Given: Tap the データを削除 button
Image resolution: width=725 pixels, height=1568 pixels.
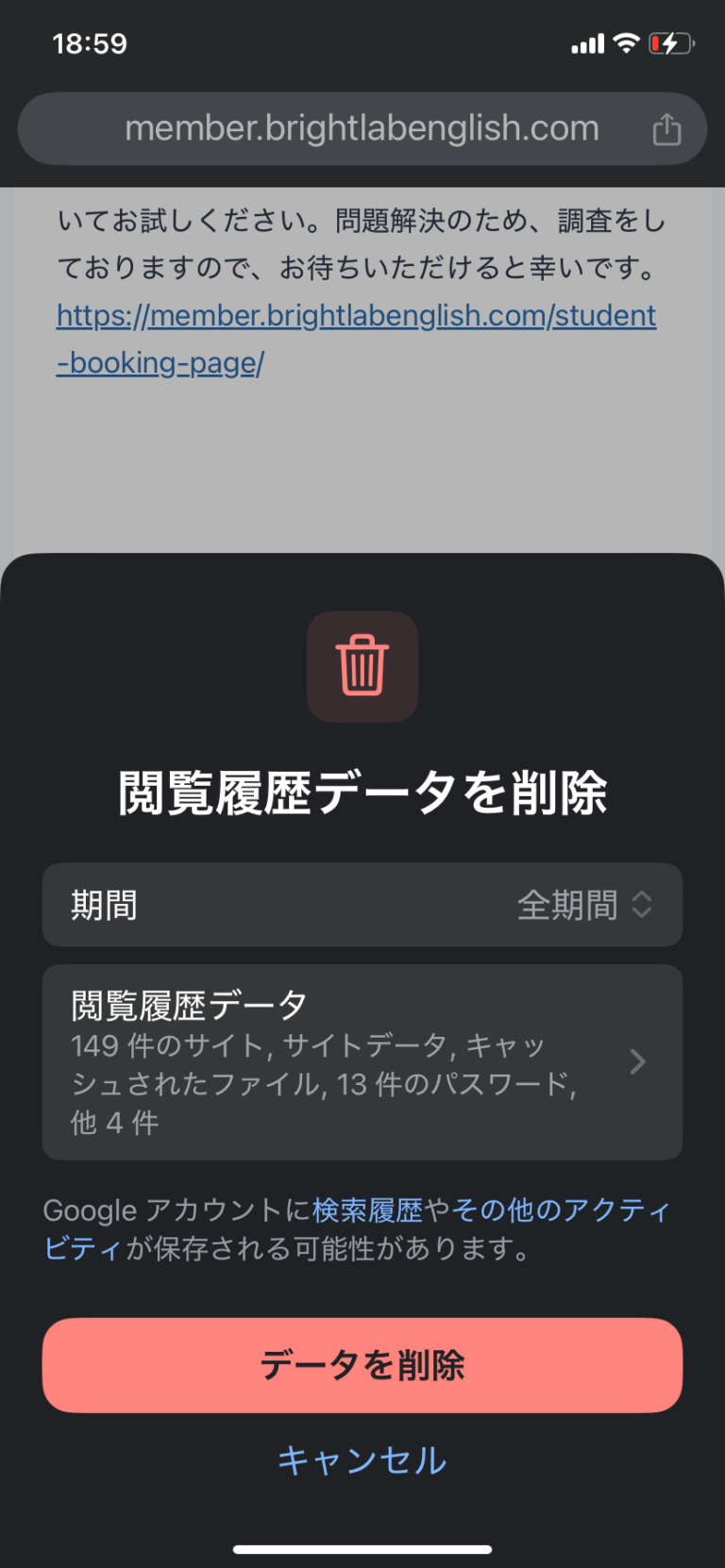Looking at the screenshot, I should [x=362, y=1364].
